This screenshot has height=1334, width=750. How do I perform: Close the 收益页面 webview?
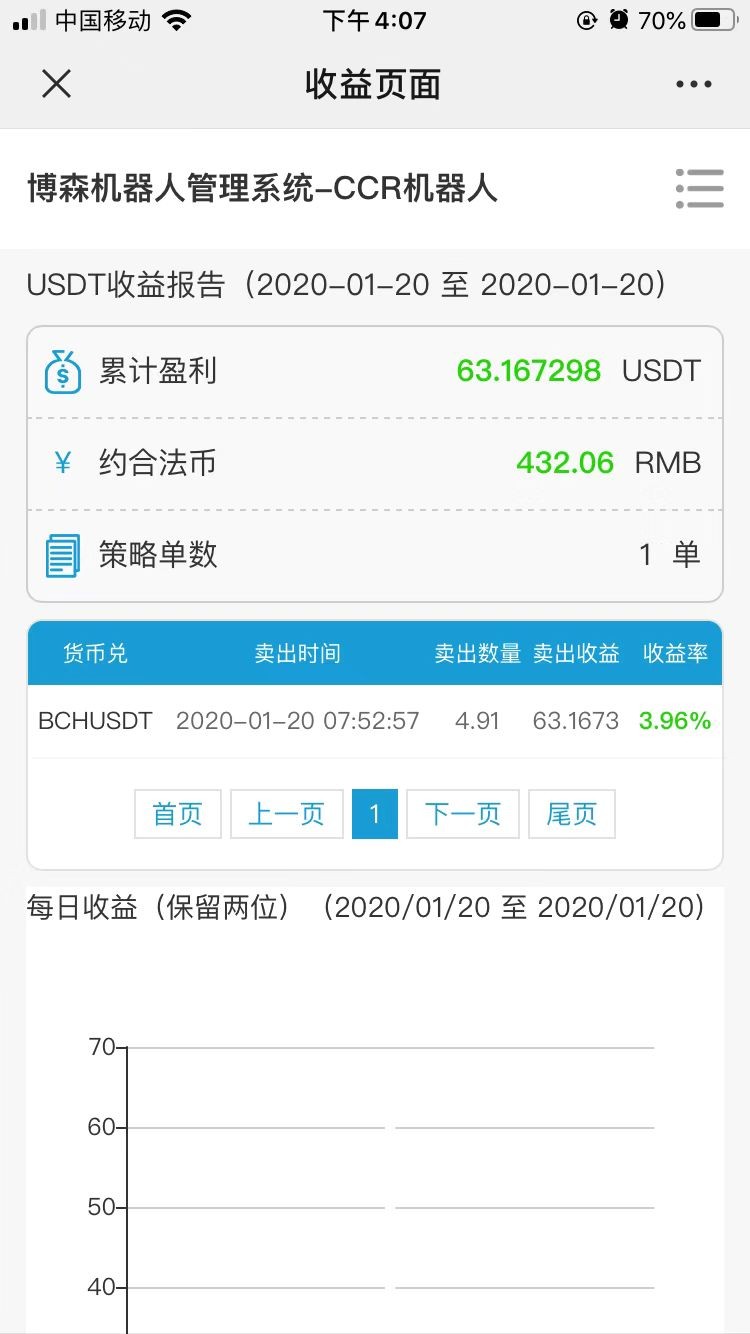pos(56,85)
